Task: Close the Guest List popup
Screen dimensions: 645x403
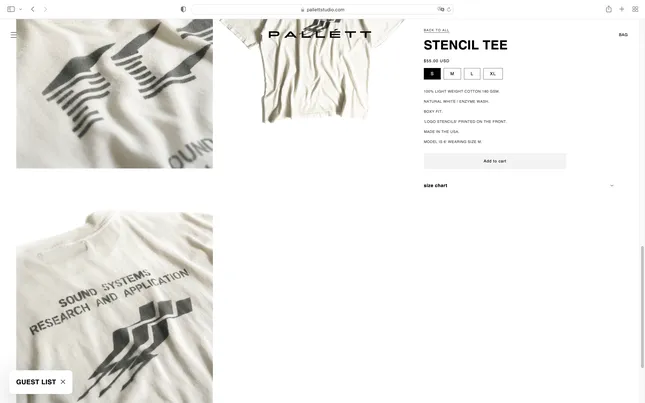Action: [x=63, y=382]
